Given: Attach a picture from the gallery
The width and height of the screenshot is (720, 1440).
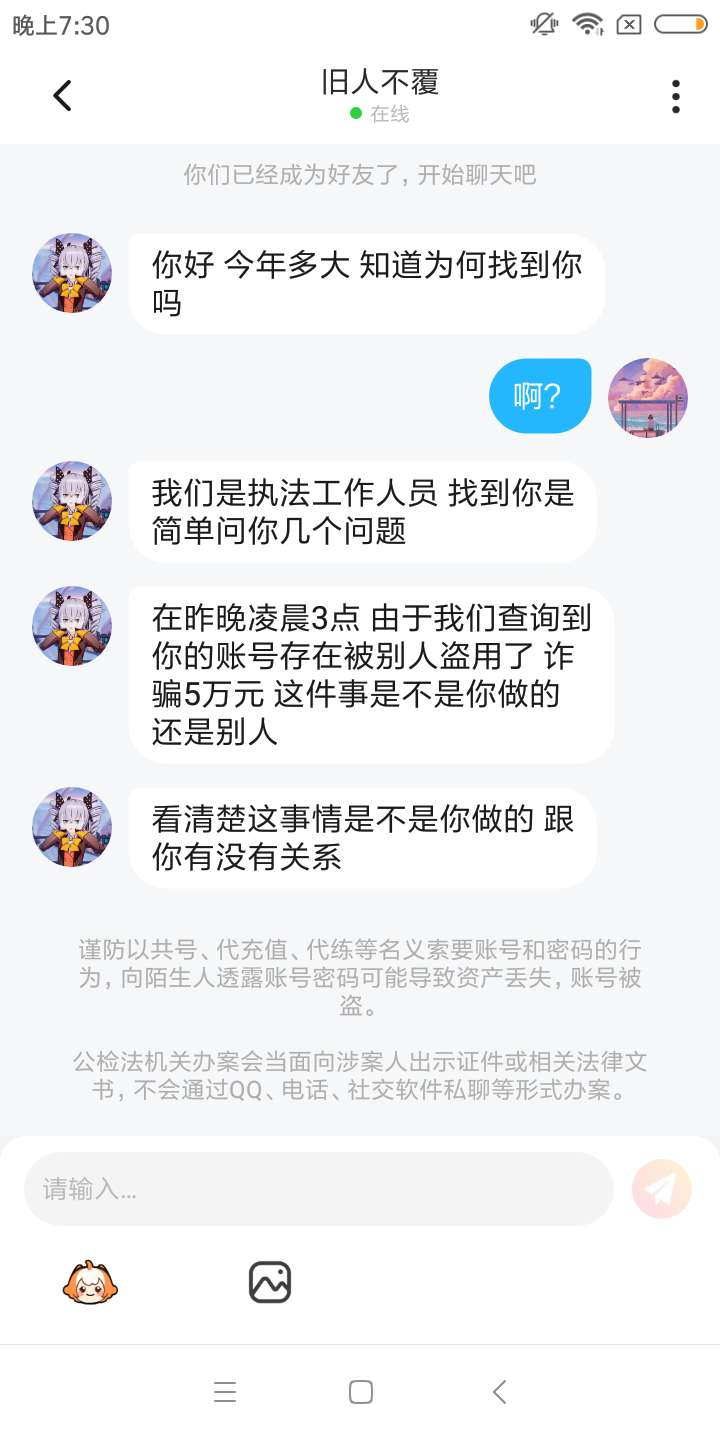Looking at the screenshot, I should click(x=270, y=1282).
